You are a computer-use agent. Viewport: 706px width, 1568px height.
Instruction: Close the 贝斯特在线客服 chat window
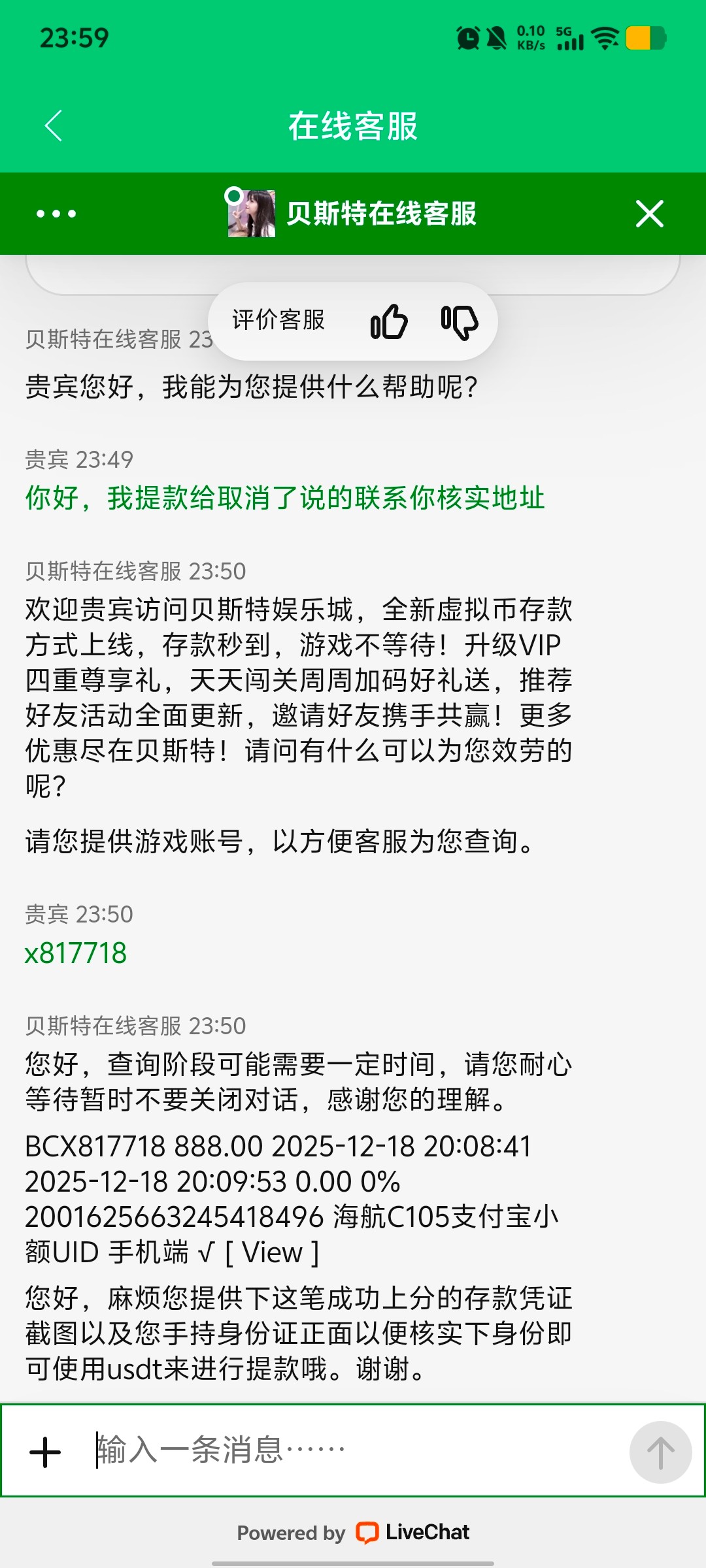tap(649, 214)
